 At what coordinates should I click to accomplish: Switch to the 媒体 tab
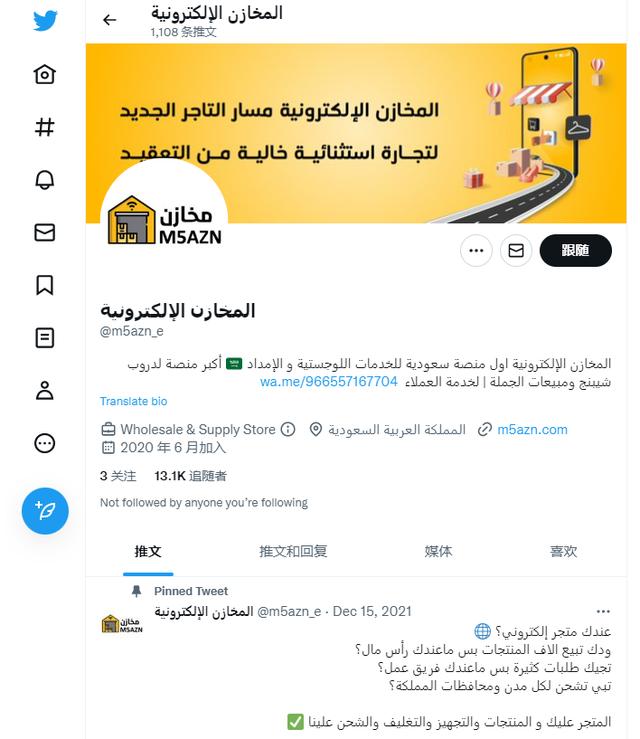pyautogui.click(x=438, y=551)
